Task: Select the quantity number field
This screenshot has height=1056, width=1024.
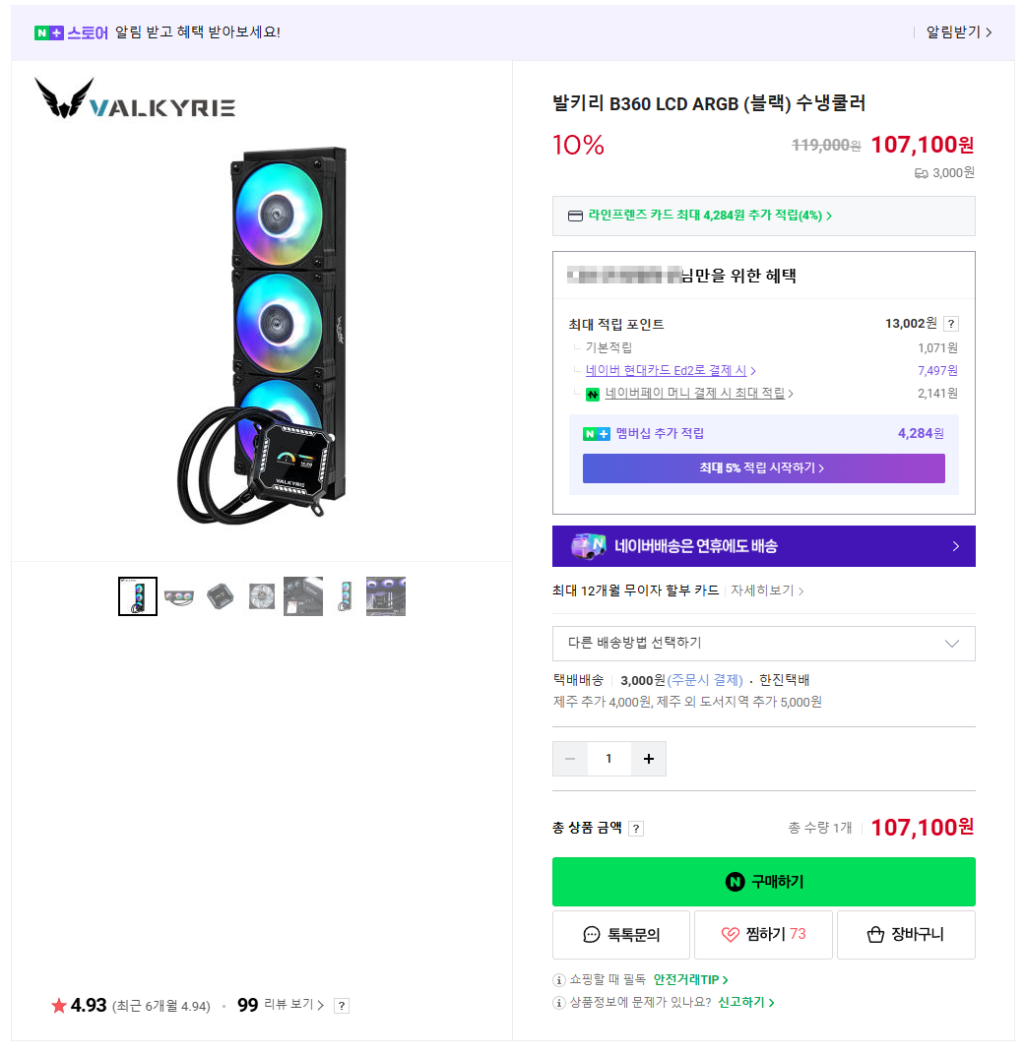Action: 608,759
